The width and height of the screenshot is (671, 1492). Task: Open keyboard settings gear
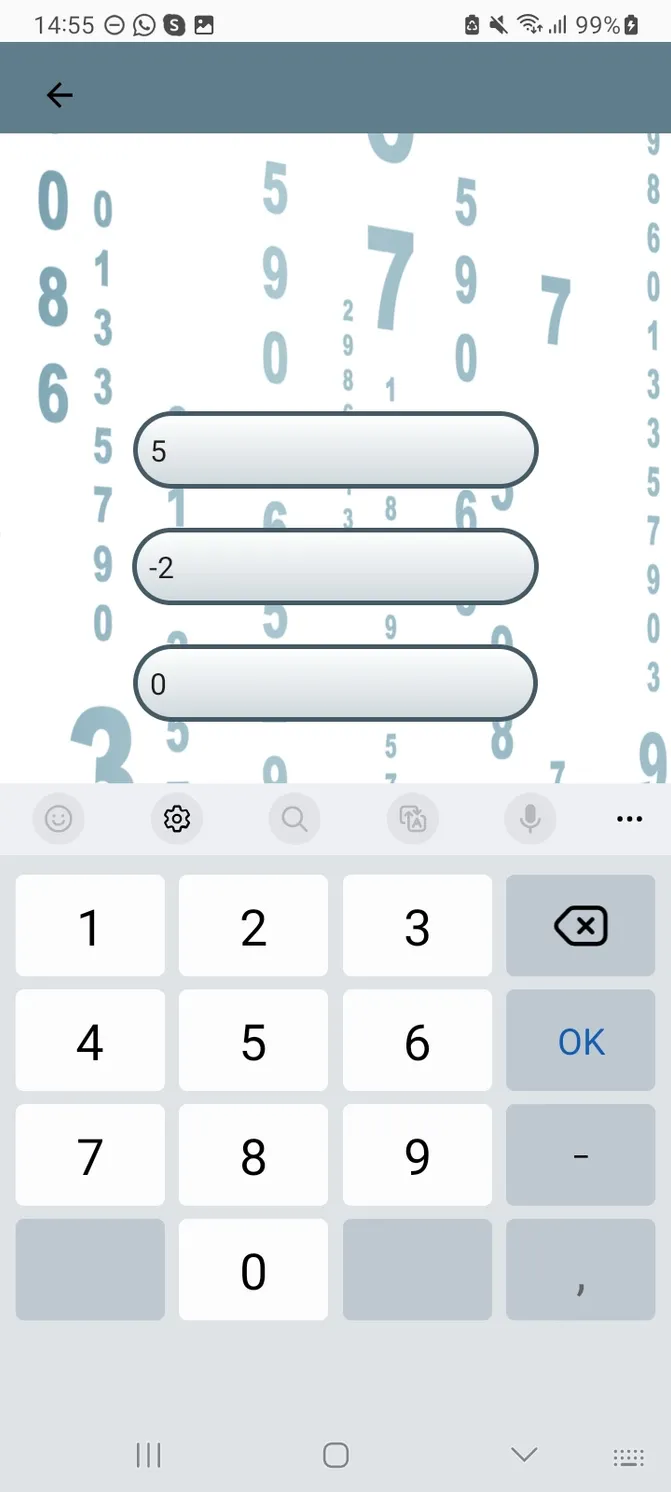(x=177, y=819)
